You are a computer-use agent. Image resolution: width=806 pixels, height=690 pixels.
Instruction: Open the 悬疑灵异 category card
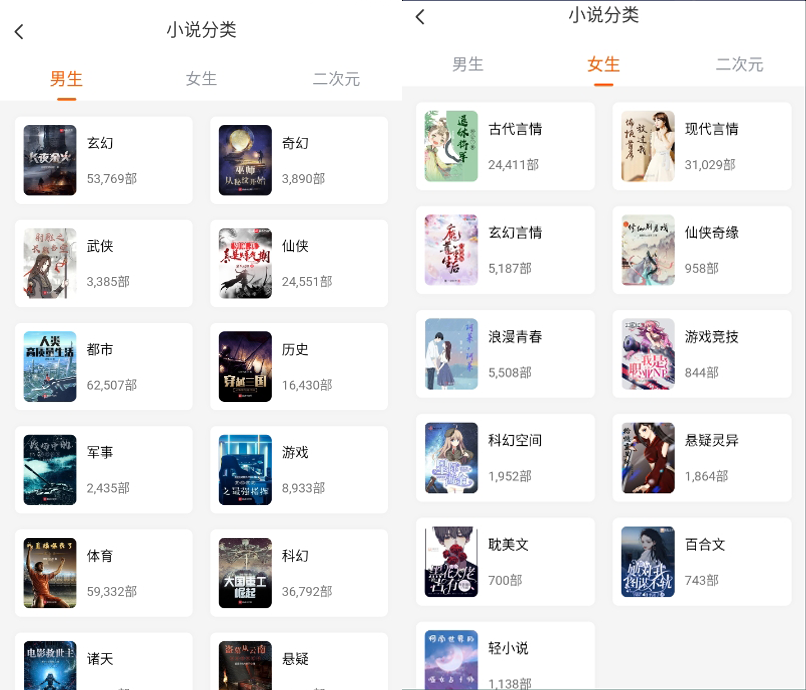702,458
